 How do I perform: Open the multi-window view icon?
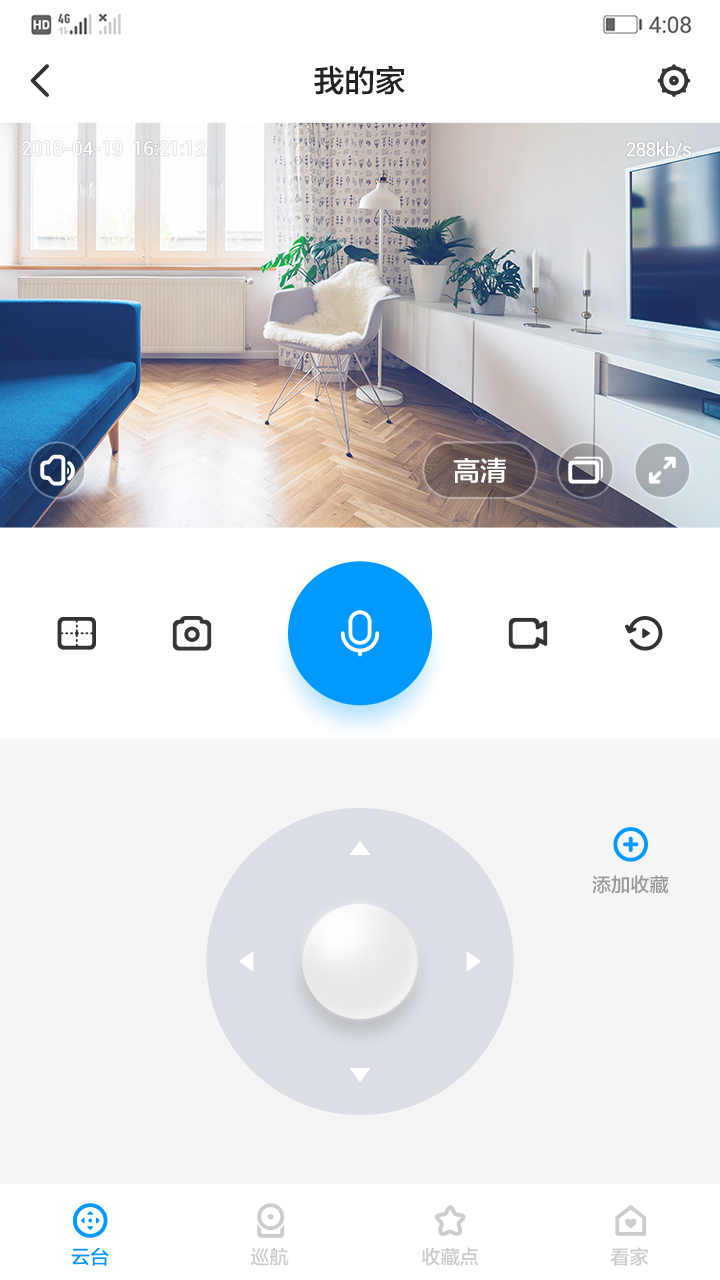click(x=585, y=470)
